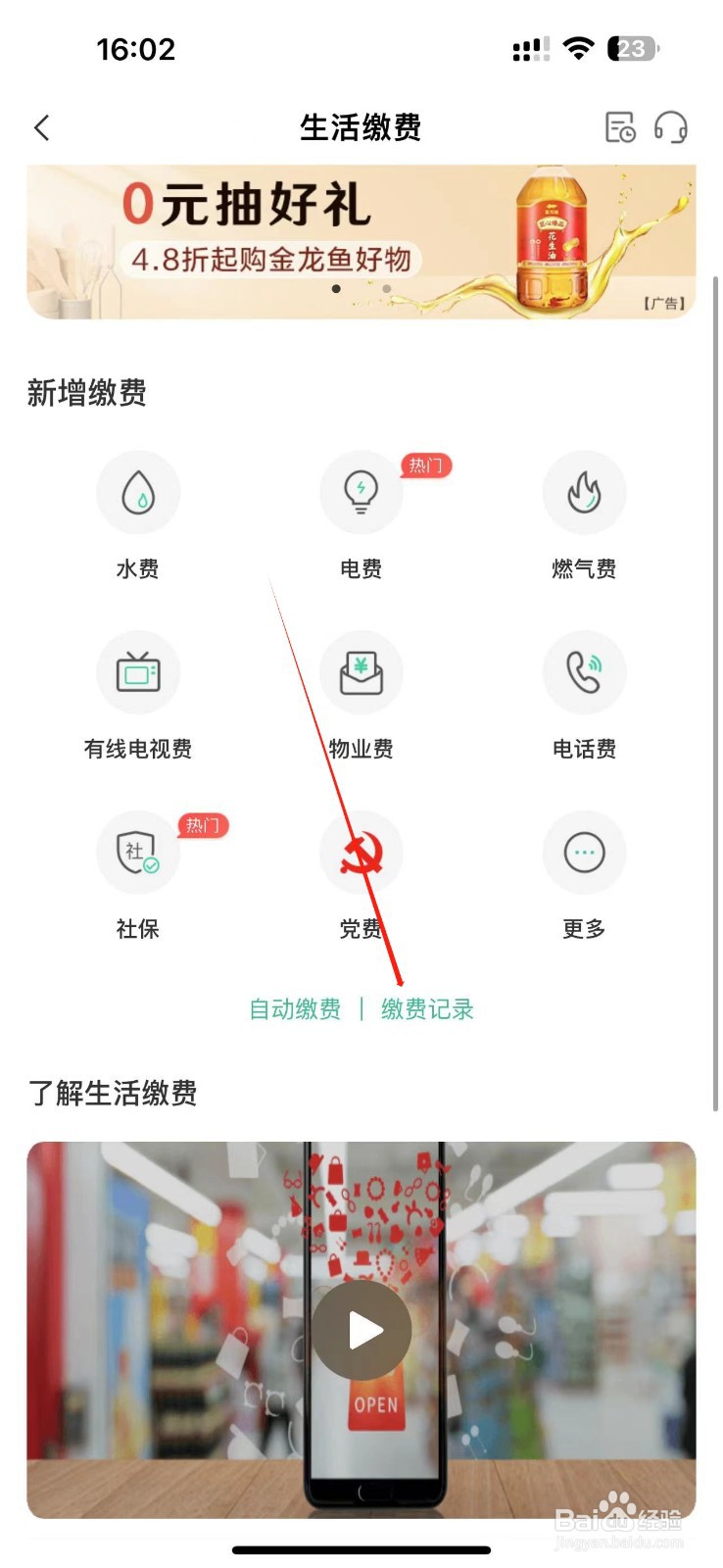Expand 更多 to show more payment types
The image size is (723, 1568).
[x=585, y=853]
